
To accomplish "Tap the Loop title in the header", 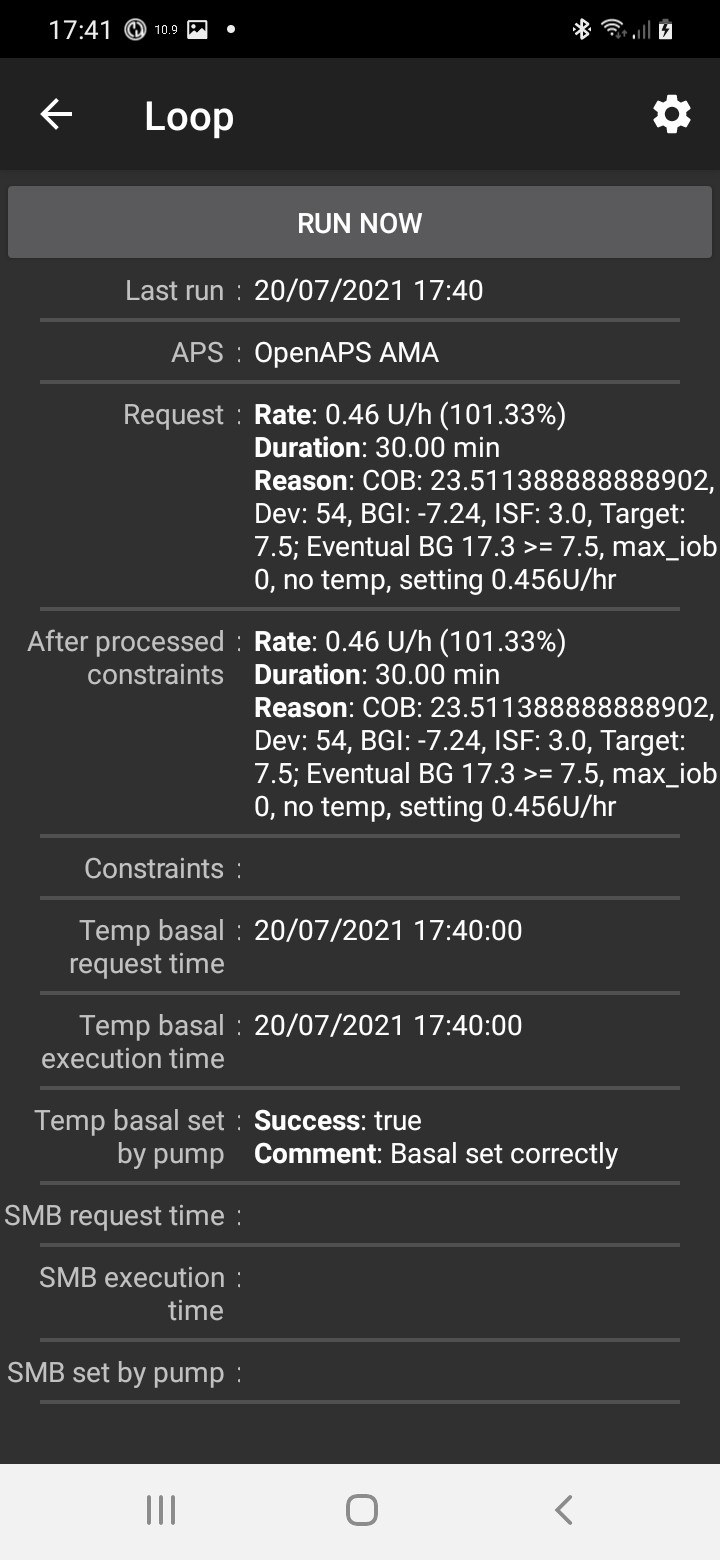I will (188, 114).
